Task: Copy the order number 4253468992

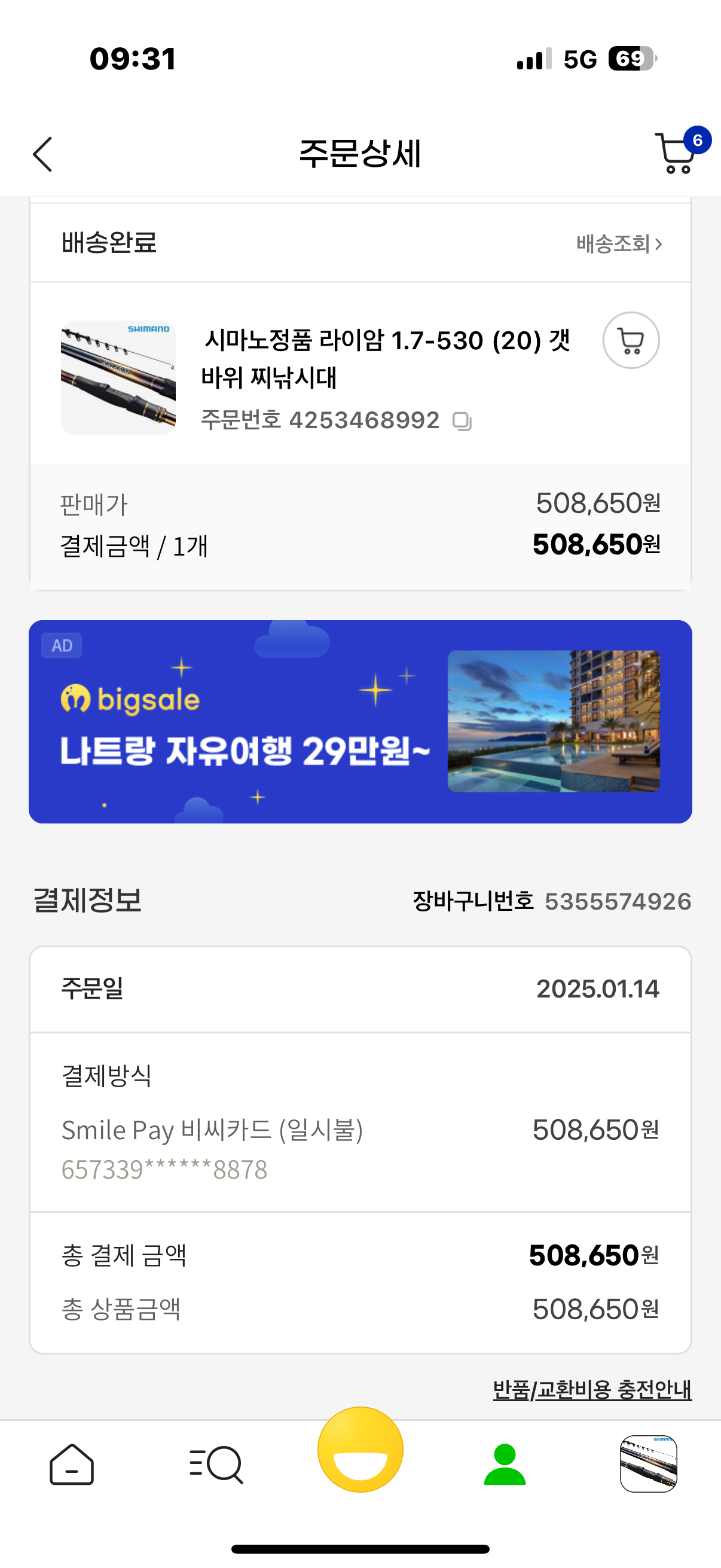Action: [462, 421]
